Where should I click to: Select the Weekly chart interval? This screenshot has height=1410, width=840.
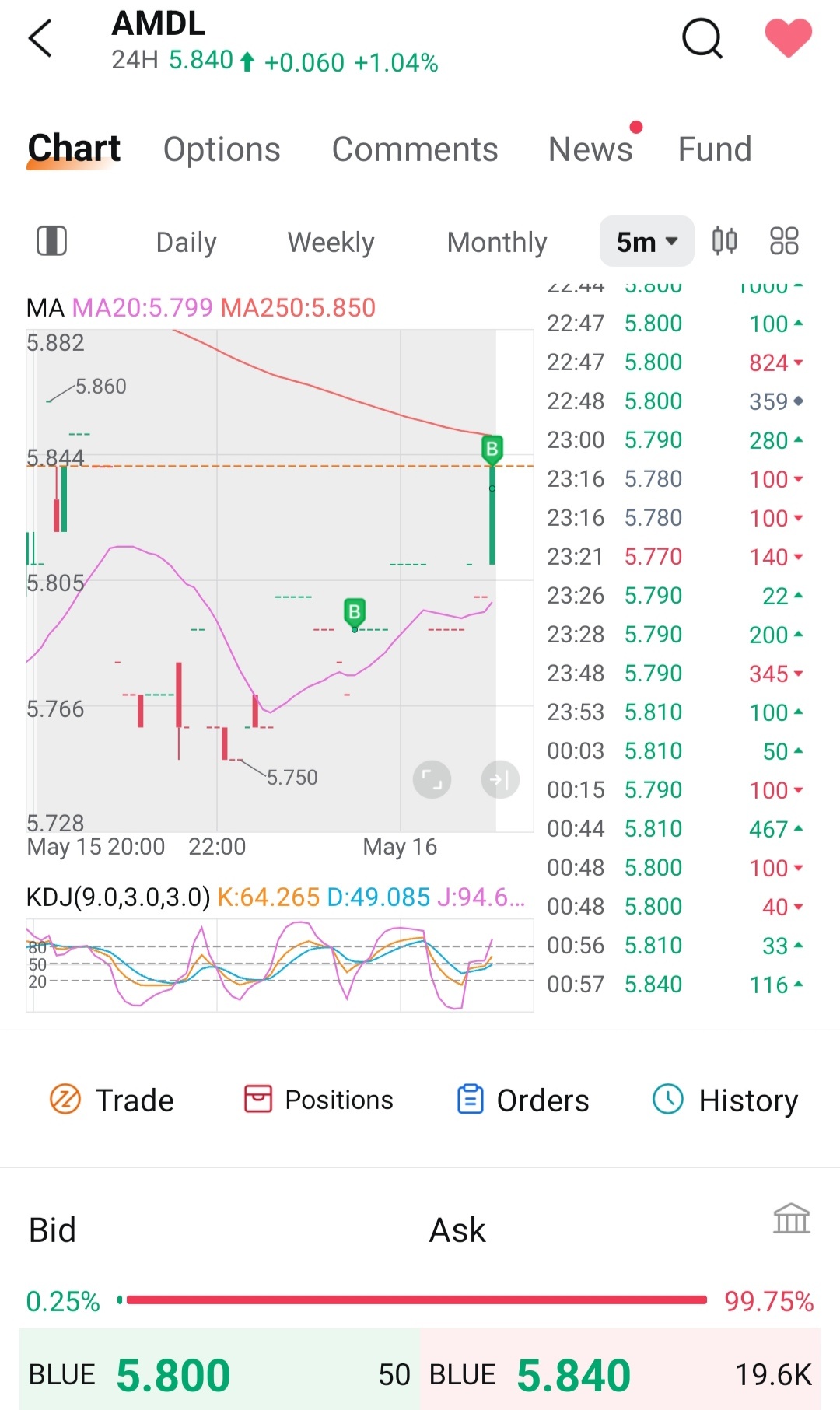coord(331,242)
